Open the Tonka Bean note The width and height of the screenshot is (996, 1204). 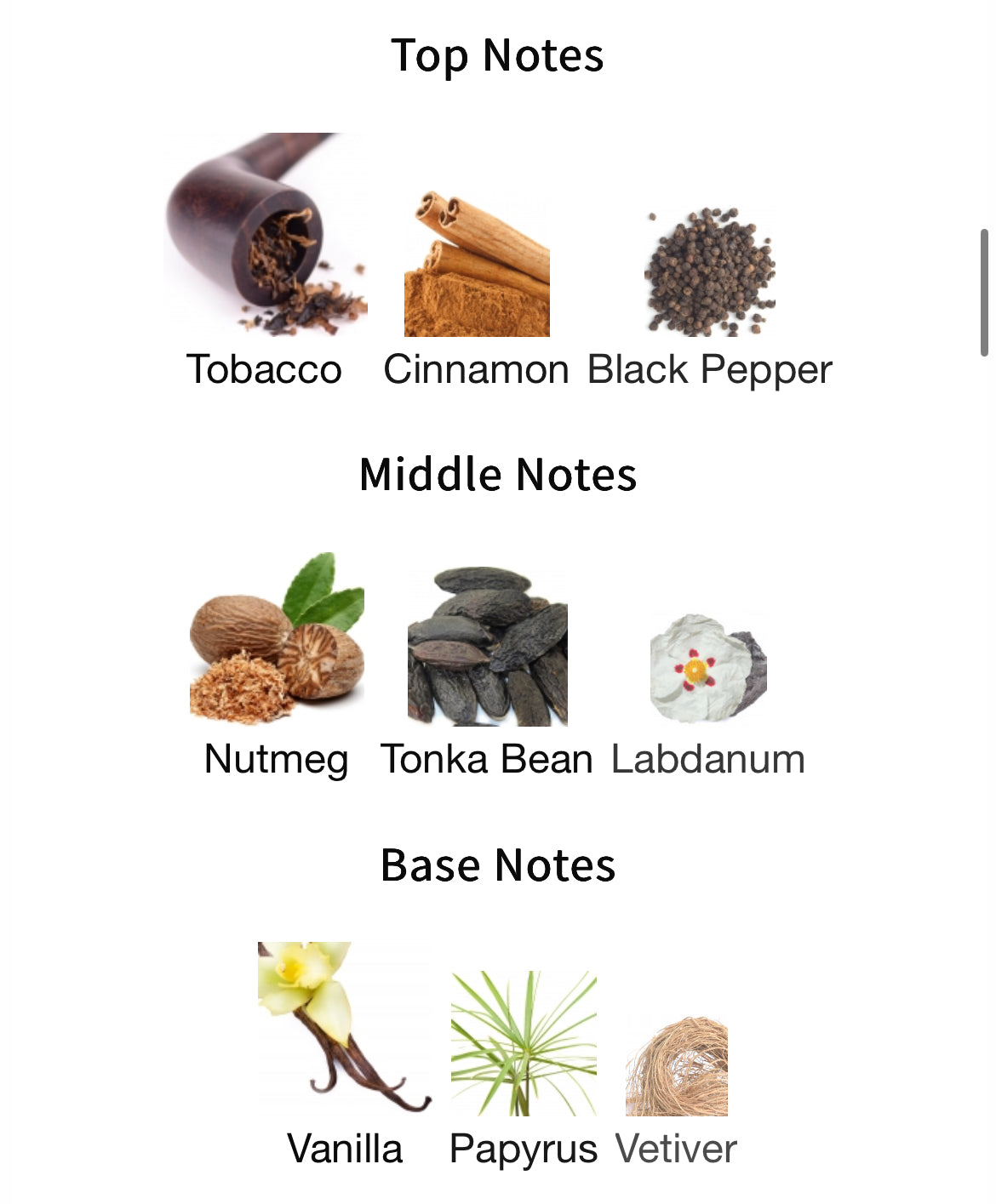pos(487,647)
